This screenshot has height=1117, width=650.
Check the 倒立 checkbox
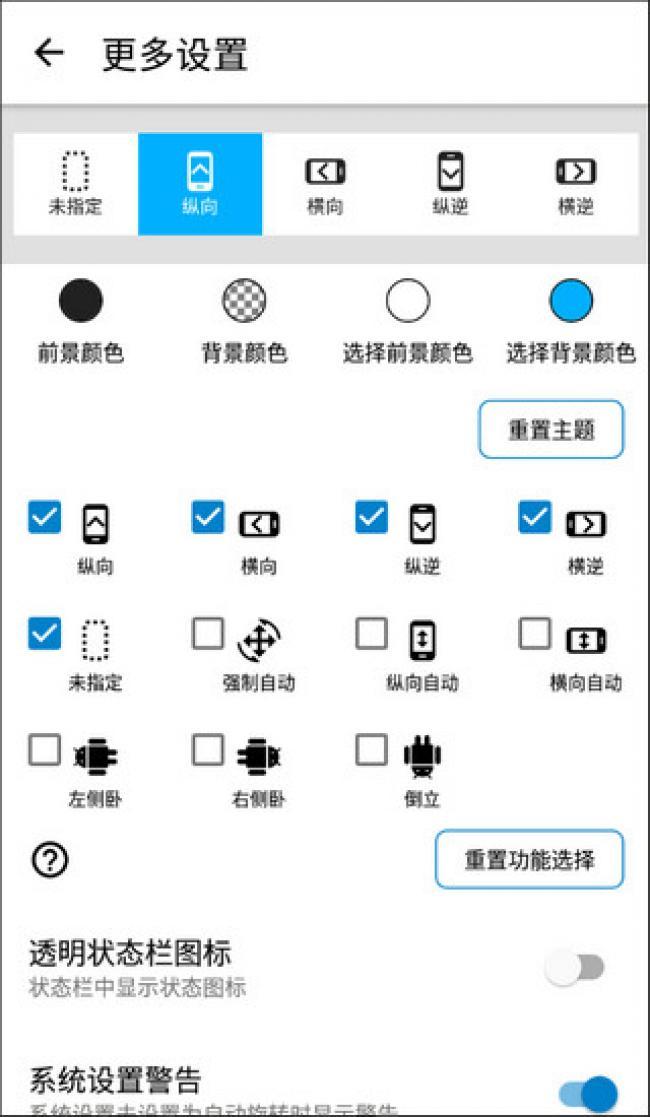coord(371,749)
